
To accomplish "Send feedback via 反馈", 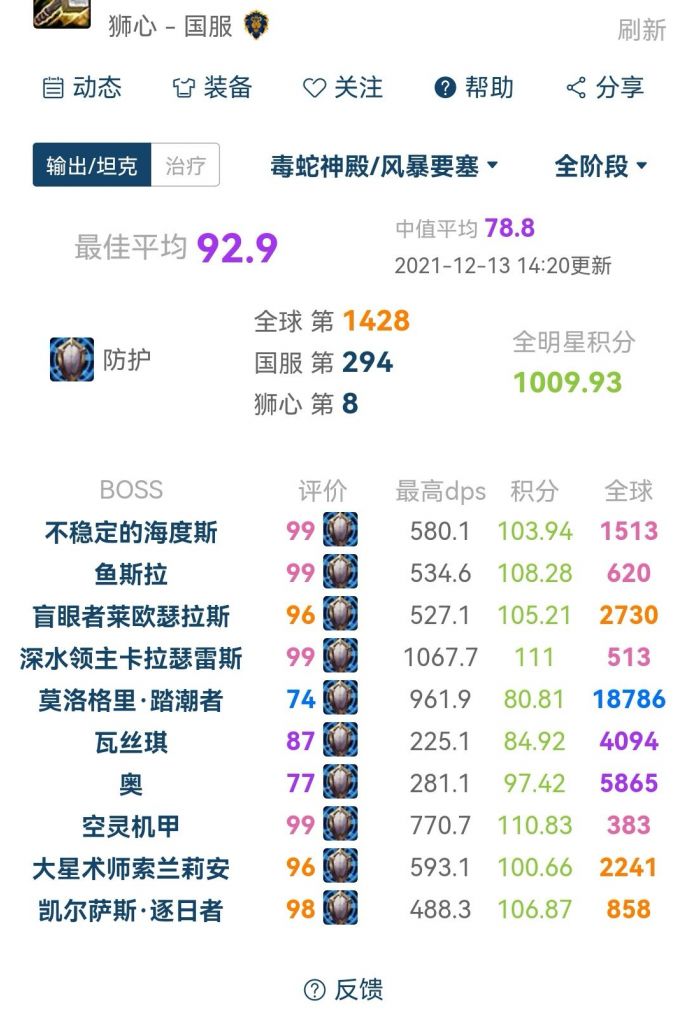I will click(x=344, y=990).
